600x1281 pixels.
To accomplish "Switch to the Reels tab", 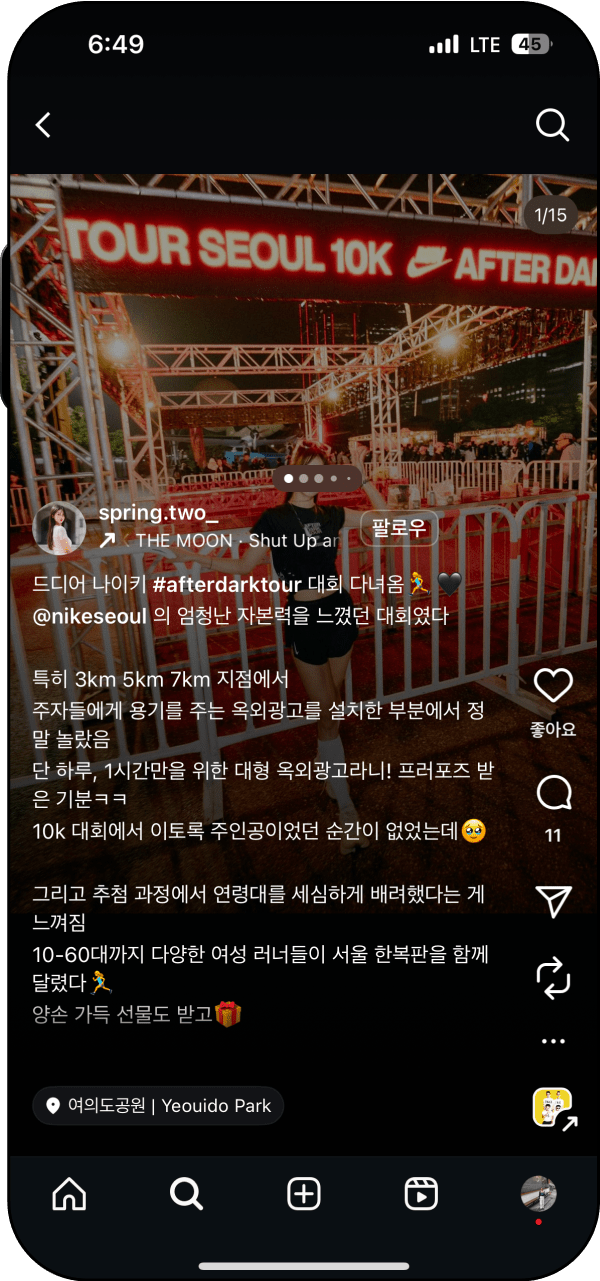I will tap(421, 1193).
